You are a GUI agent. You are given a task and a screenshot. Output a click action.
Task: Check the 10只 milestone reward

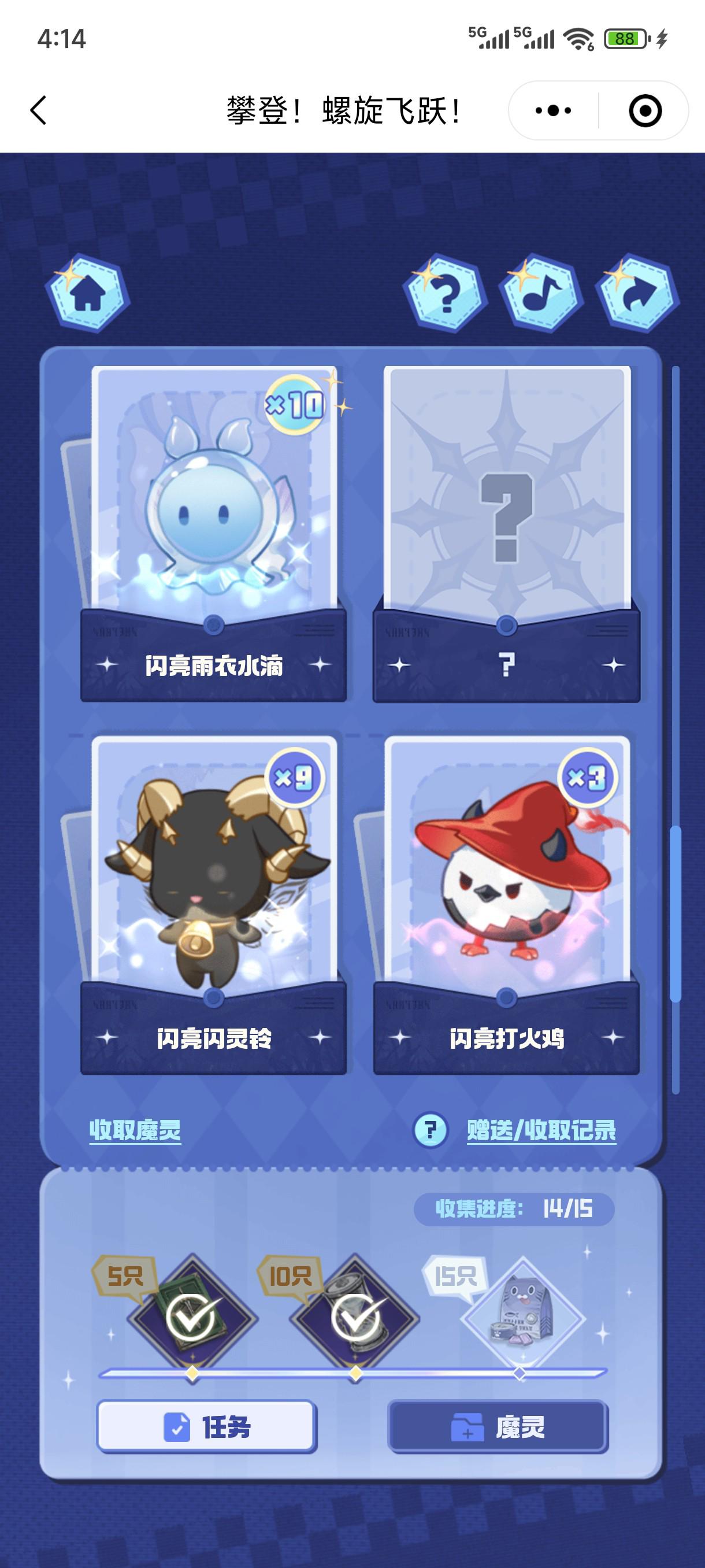point(355,1319)
